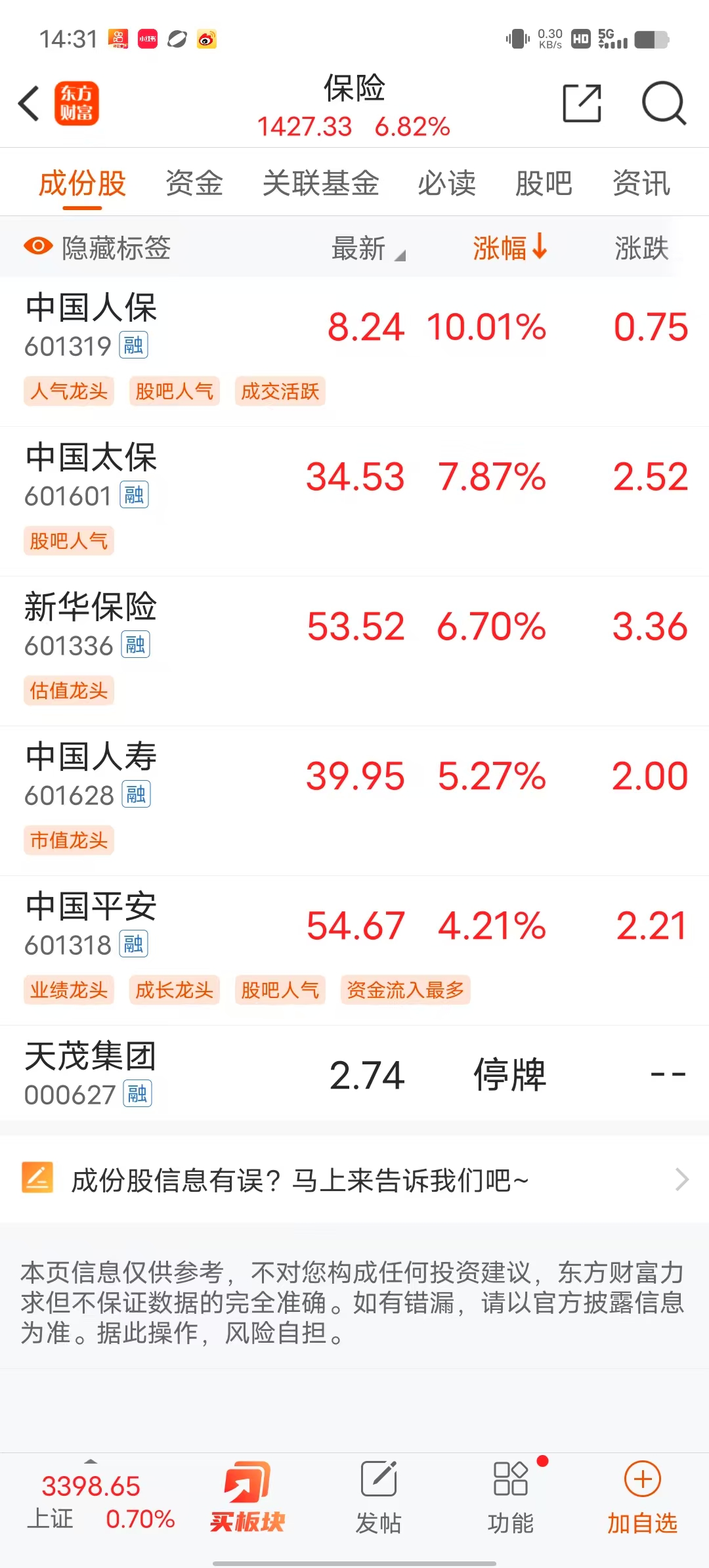Open 中国人寿 stock details
The image size is (709, 1568).
pos(91,775)
